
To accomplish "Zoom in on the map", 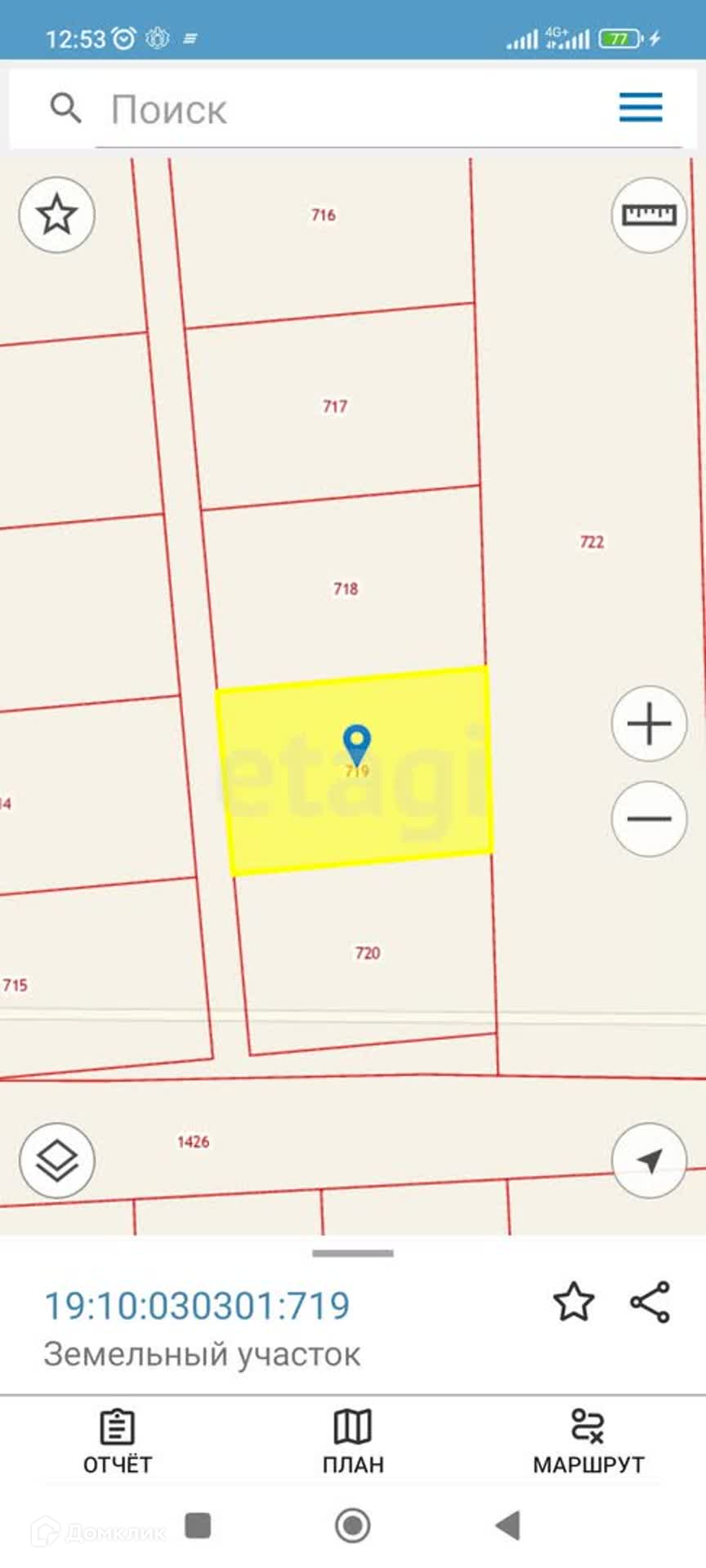I will click(x=649, y=724).
